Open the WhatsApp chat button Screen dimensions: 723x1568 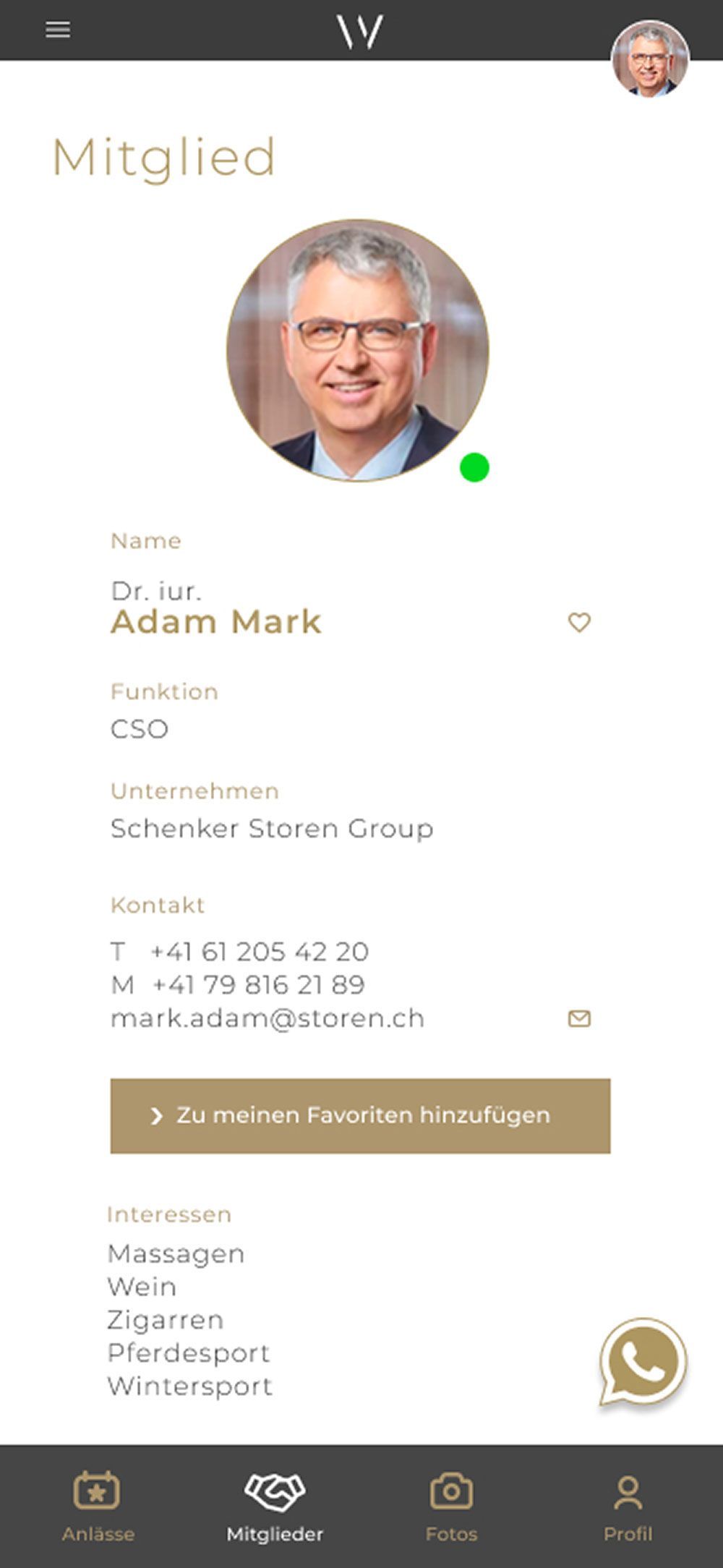pos(643,1362)
